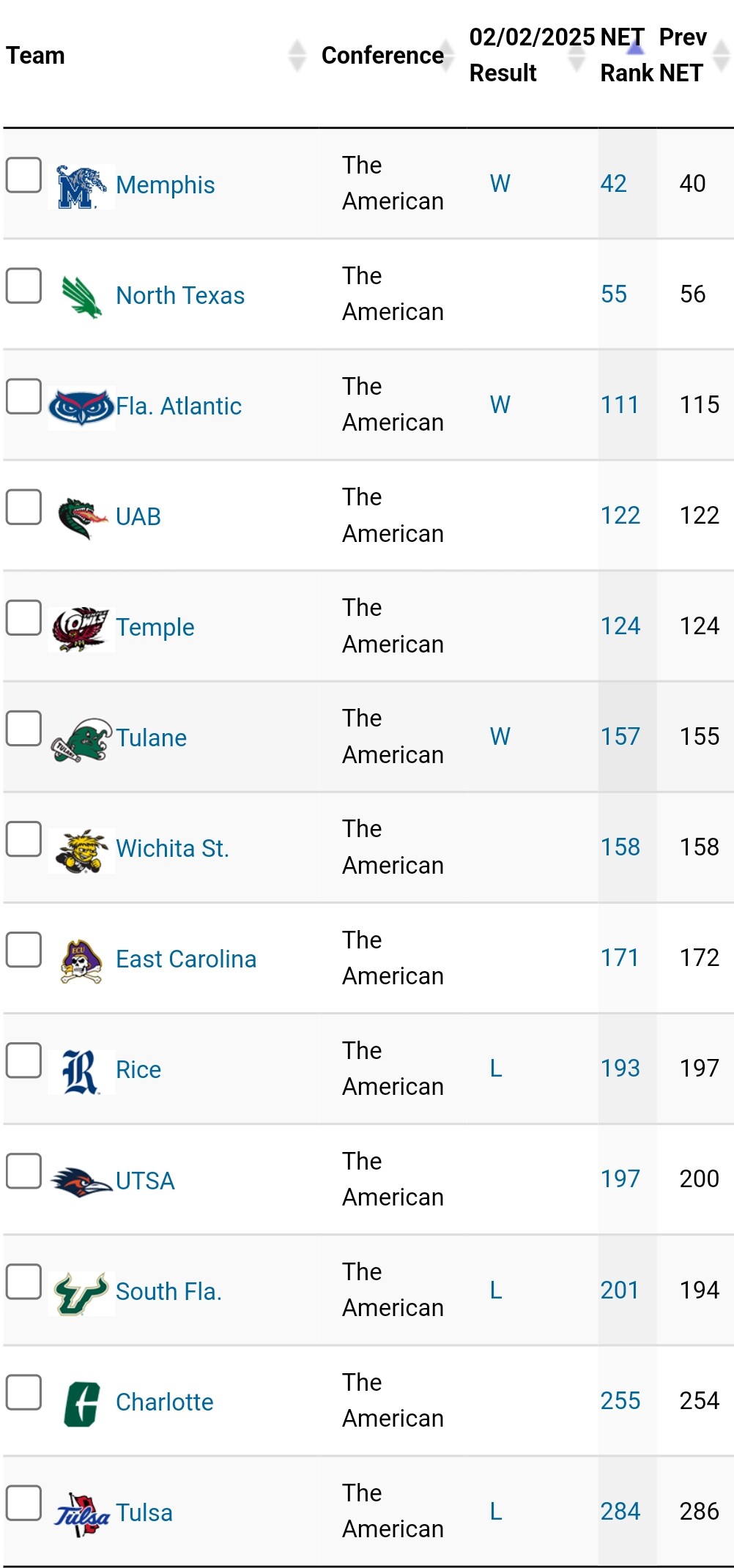Image resolution: width=734 pixels, height=1568 pixels.
Task: Select the Memphis checkbox
Action: pyautogui.click(x=23, y=175)
